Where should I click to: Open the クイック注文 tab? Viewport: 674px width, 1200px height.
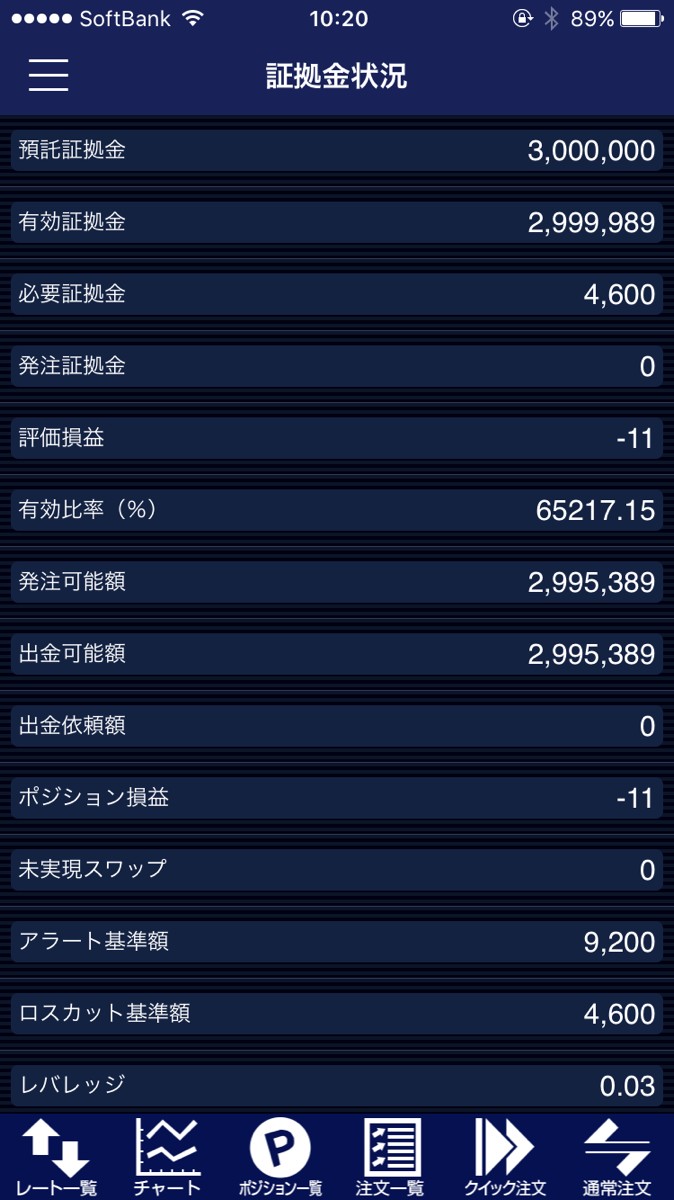(x=504, y=1157)
